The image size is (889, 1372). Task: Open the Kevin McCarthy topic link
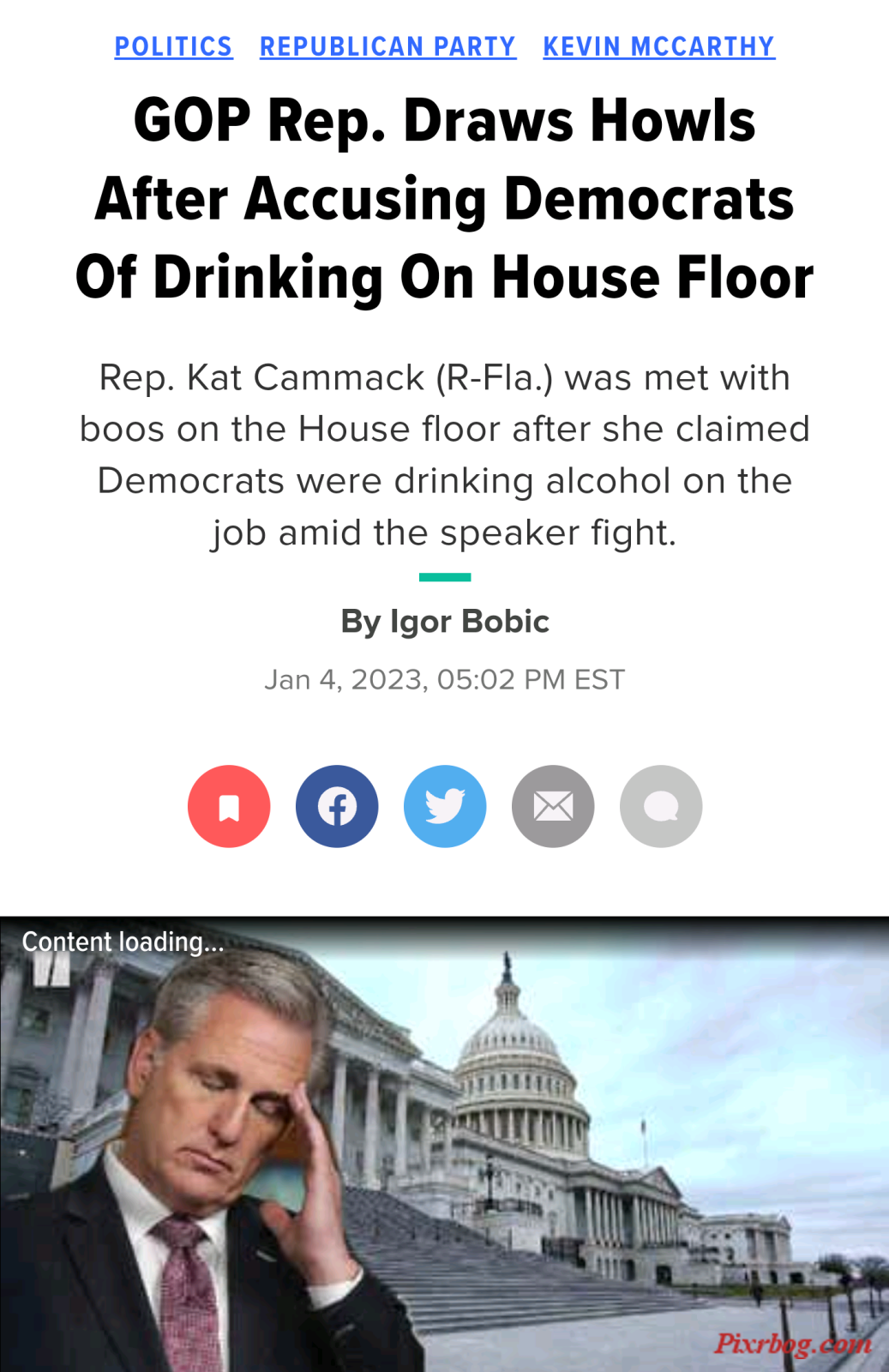click(x=658, y=46)
